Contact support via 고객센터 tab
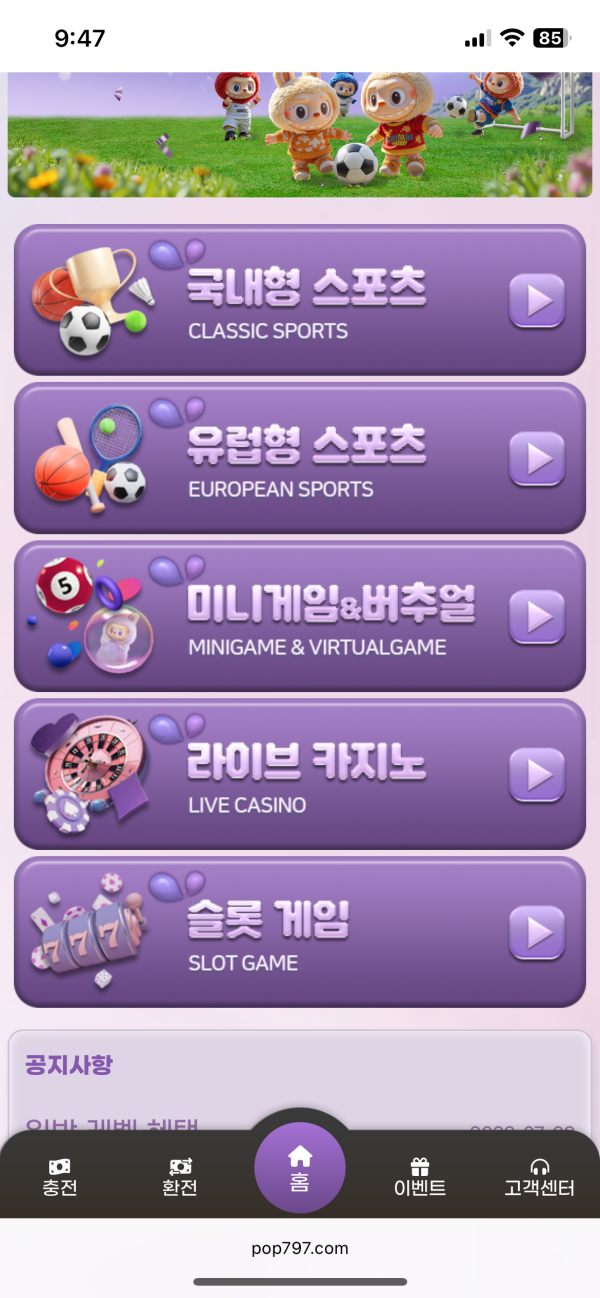 540,1178
